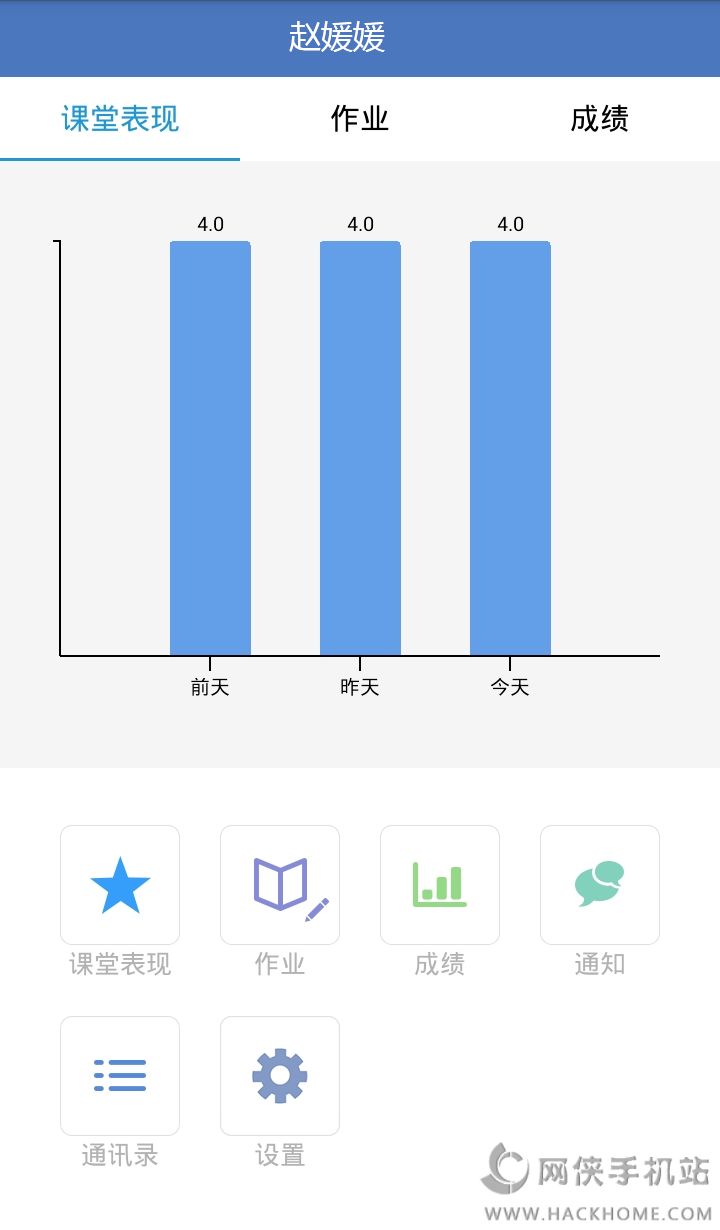Tap the 课堂表现 top tab
This screenshot has width=720, height=1230.
point(120,119)
